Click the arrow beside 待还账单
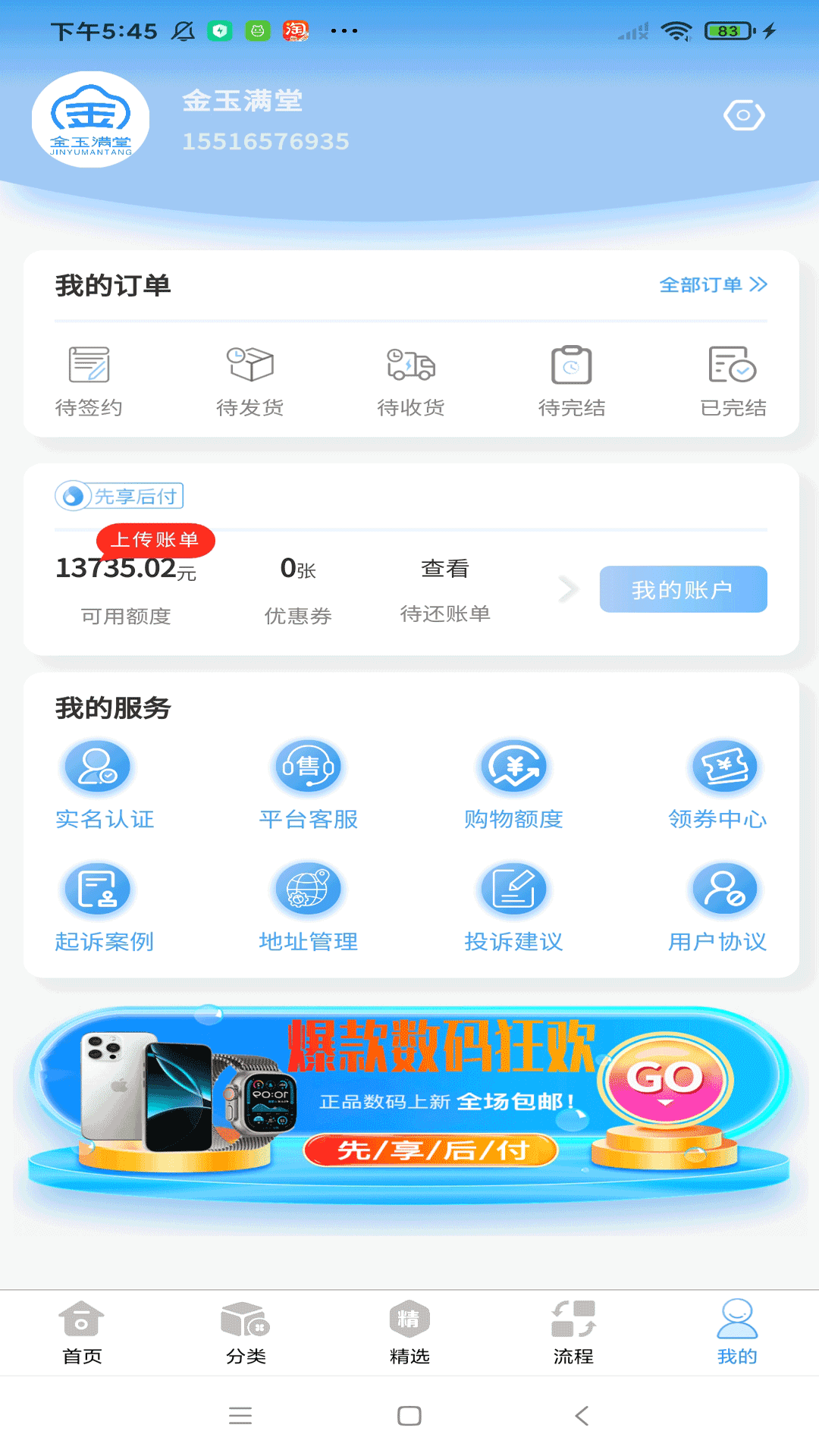Image resolution: width=819 pixels, height=1456 pixels. (568, 589)
